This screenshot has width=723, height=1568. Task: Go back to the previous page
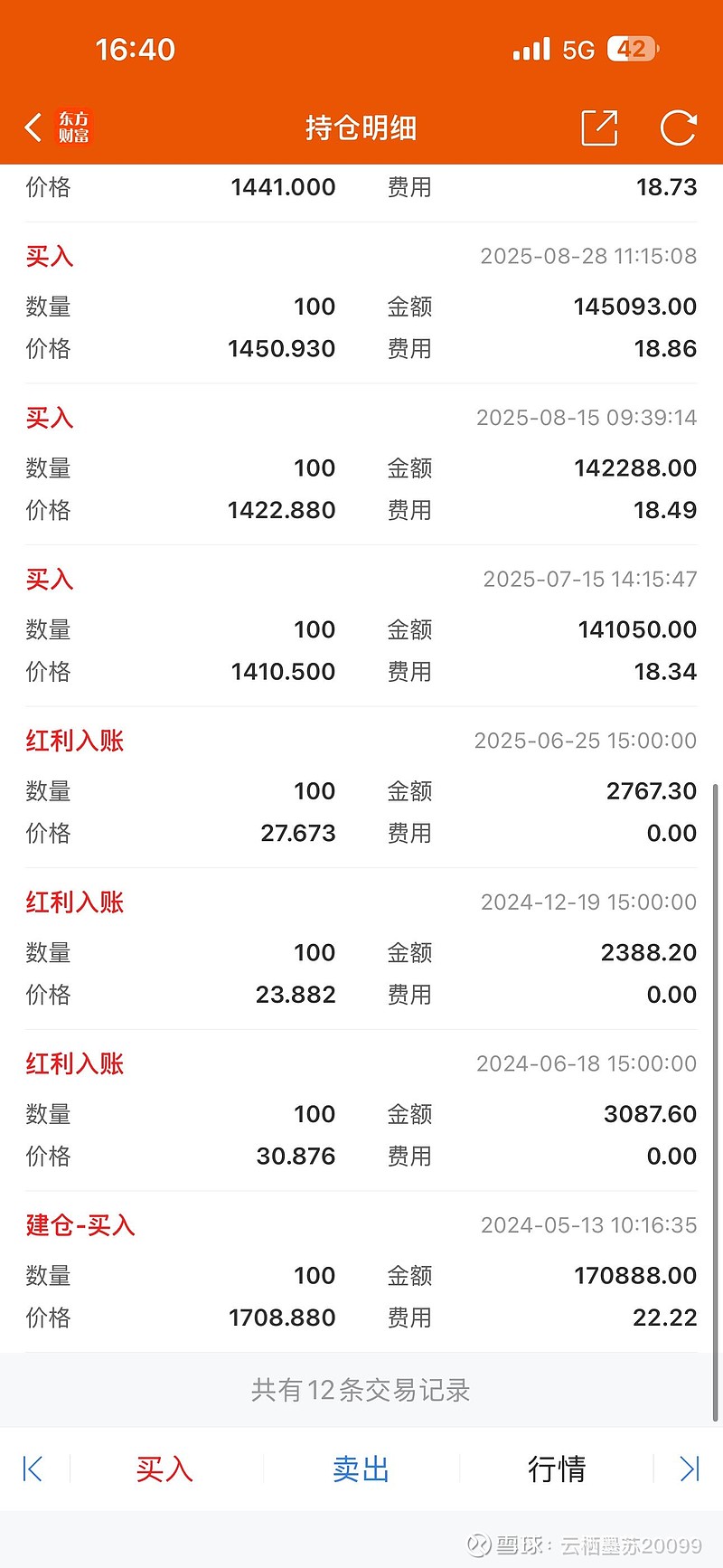[x=34, y=128]
